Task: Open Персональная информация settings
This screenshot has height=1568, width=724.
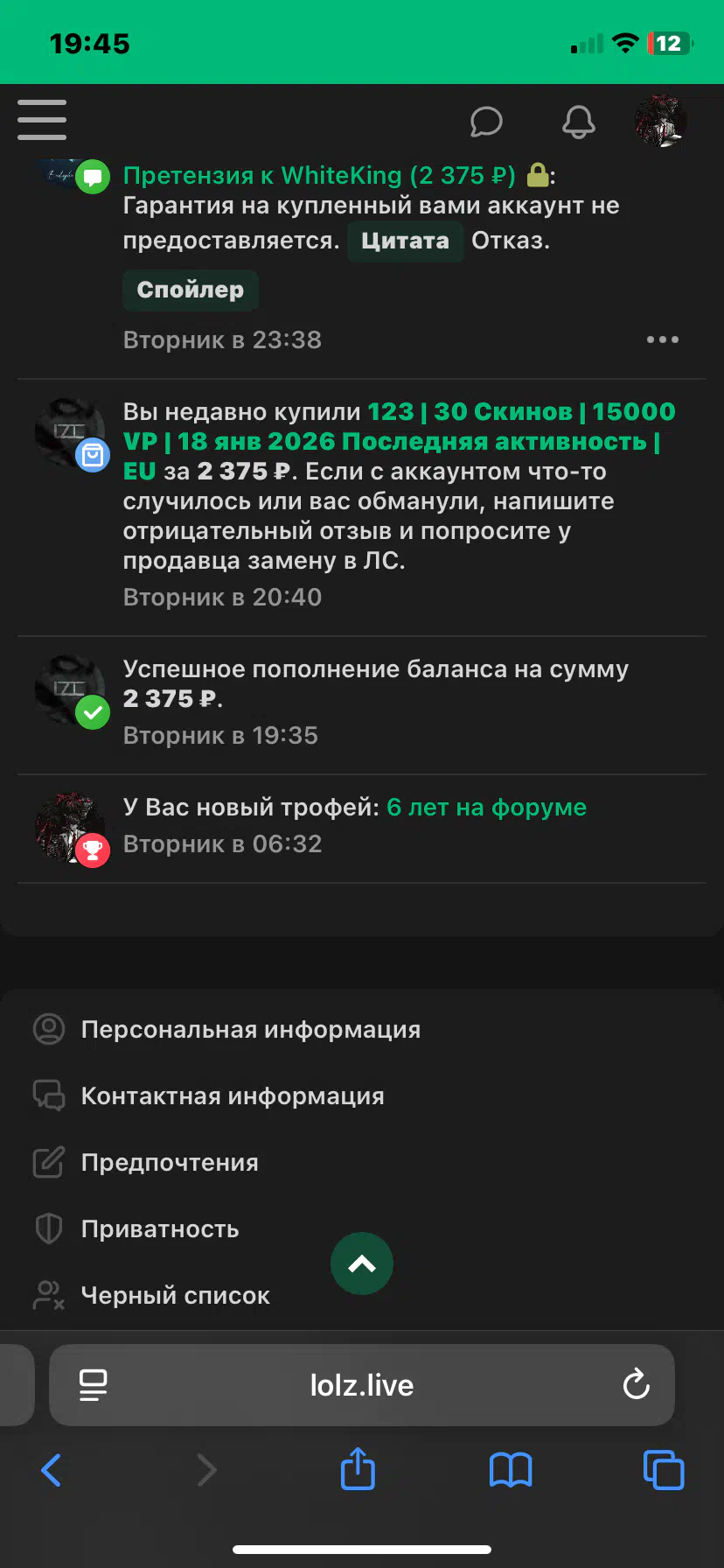Action: click(250, 1030)
